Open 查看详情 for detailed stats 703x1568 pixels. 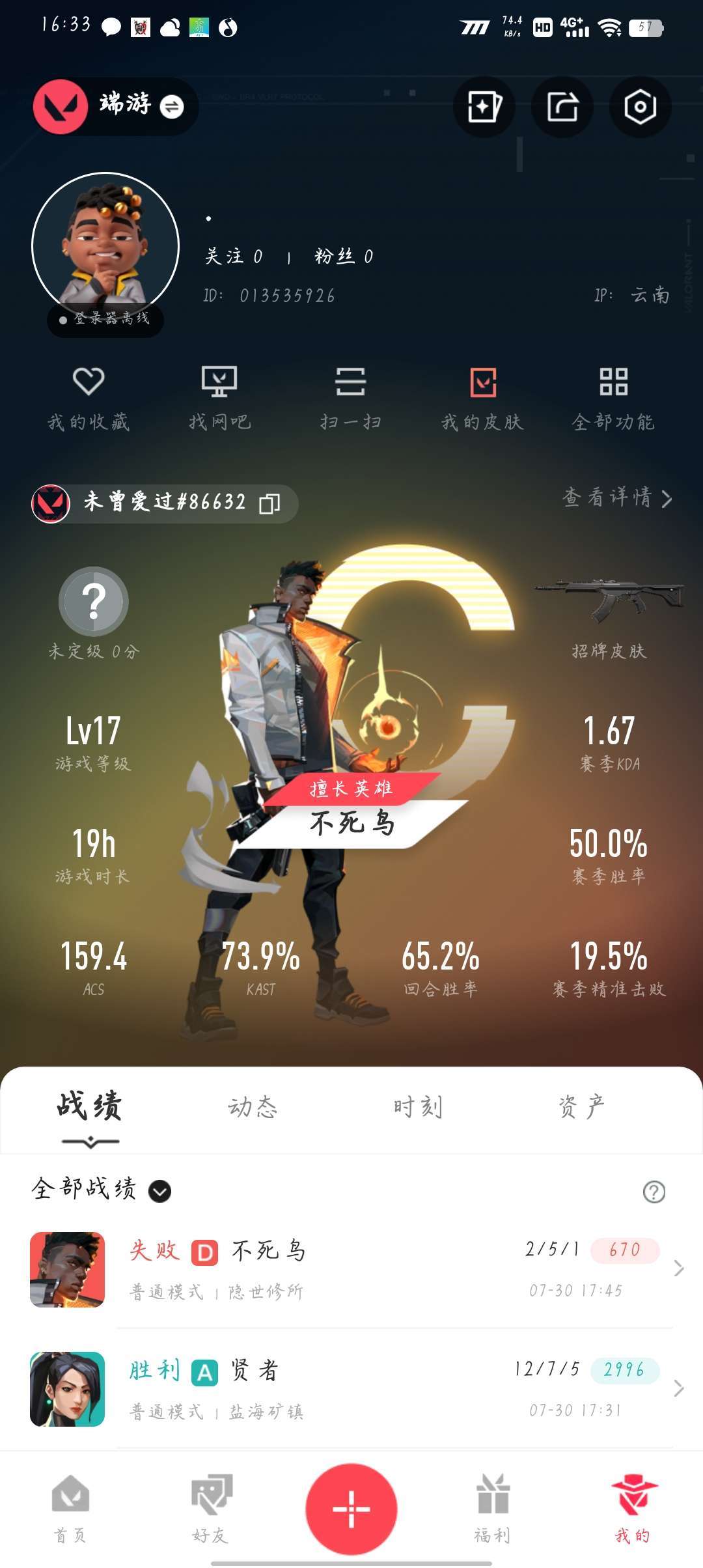coord(616,498)
